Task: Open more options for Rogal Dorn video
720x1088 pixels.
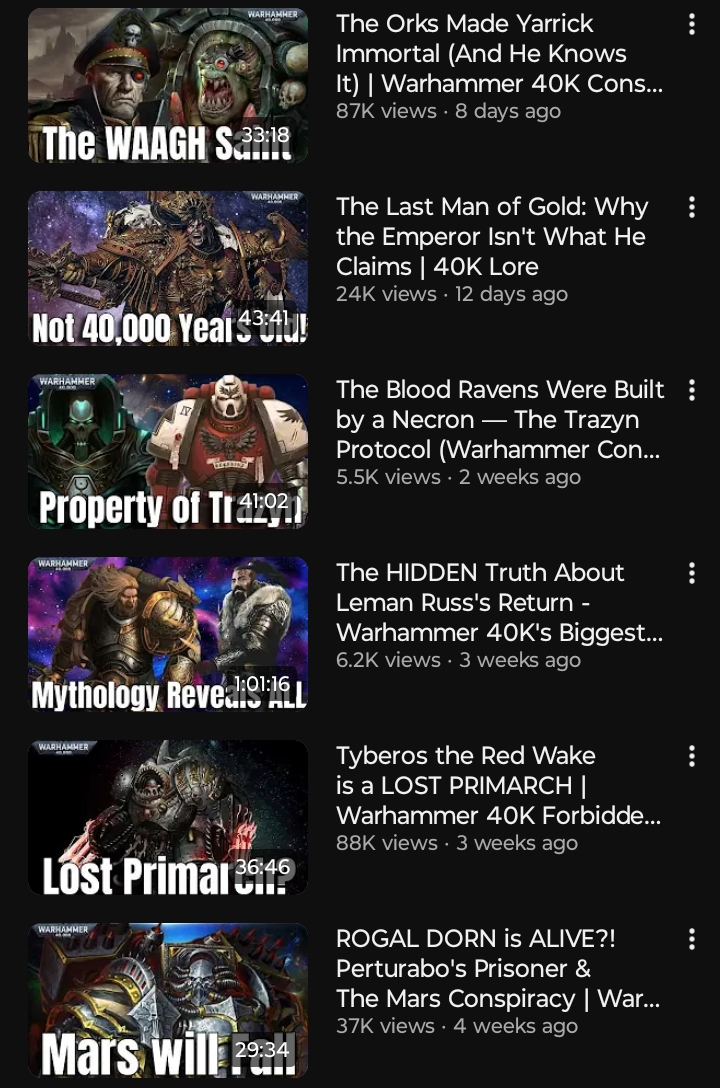Action: 692,940
